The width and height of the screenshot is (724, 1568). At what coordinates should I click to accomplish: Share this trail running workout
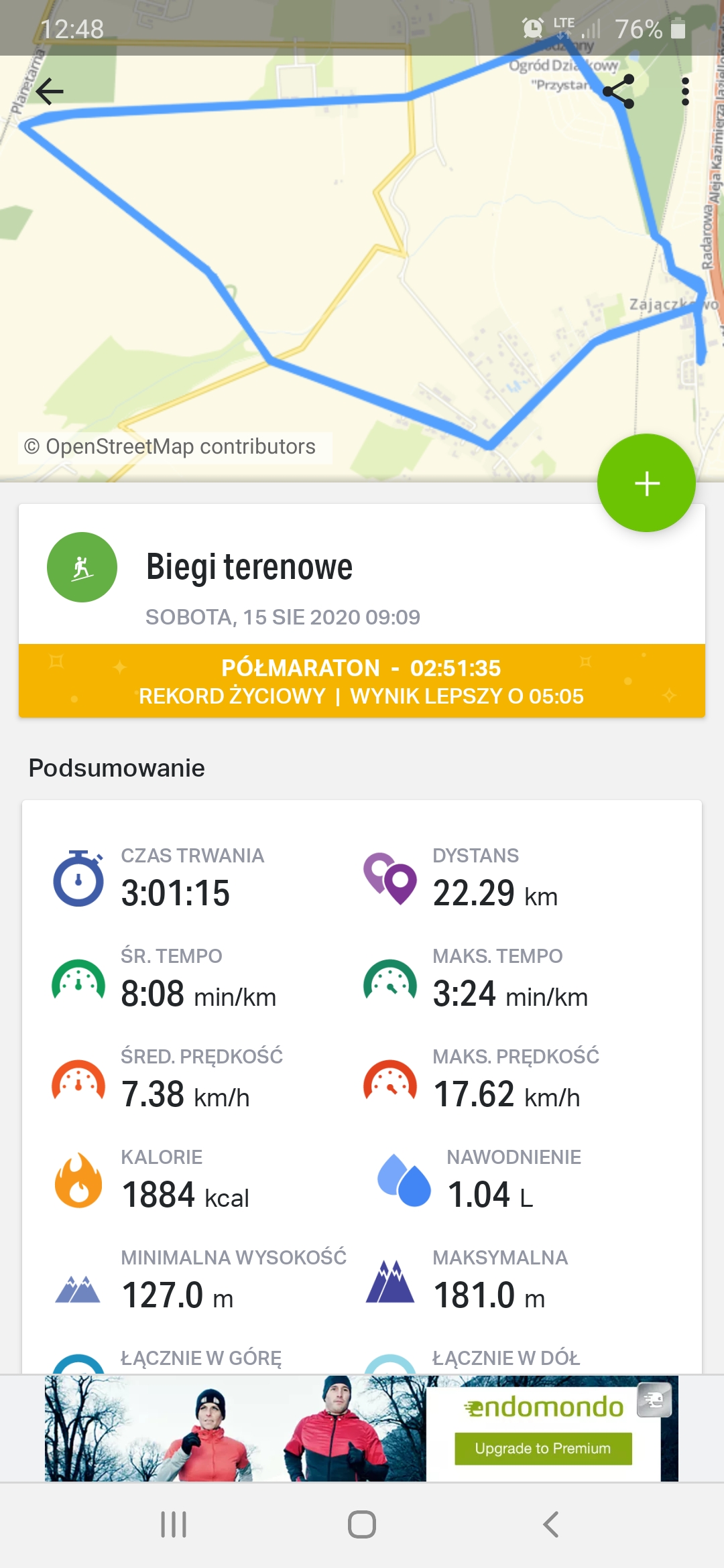(x=618, y=92)
